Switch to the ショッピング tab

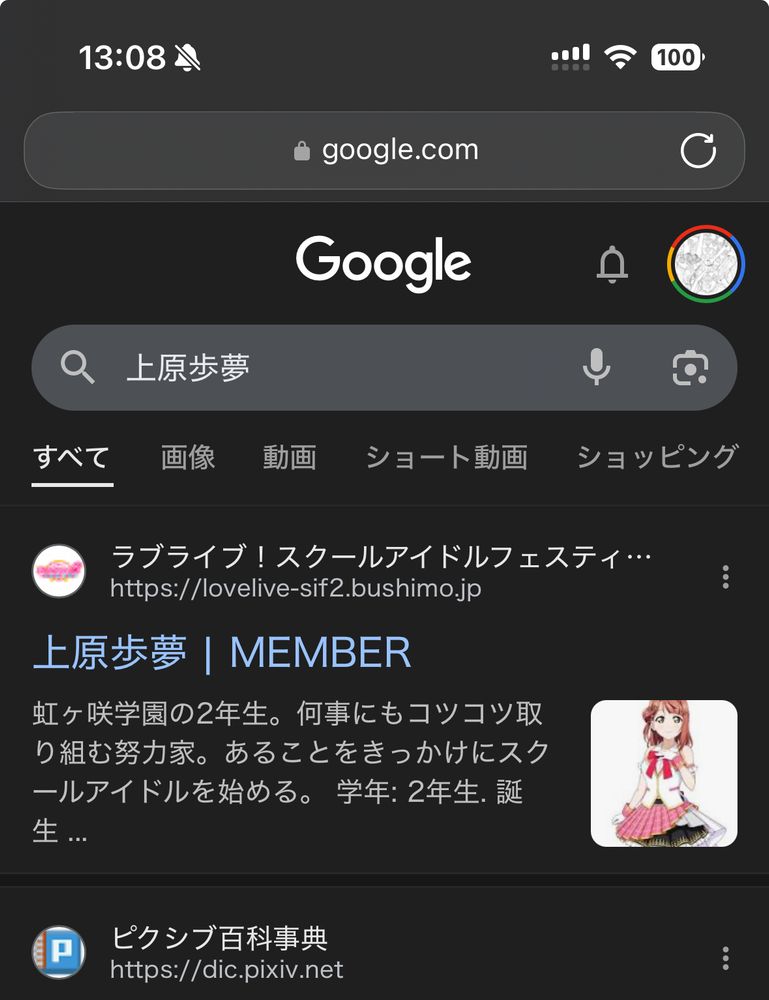pyautogui.click(x=656, y=458)
